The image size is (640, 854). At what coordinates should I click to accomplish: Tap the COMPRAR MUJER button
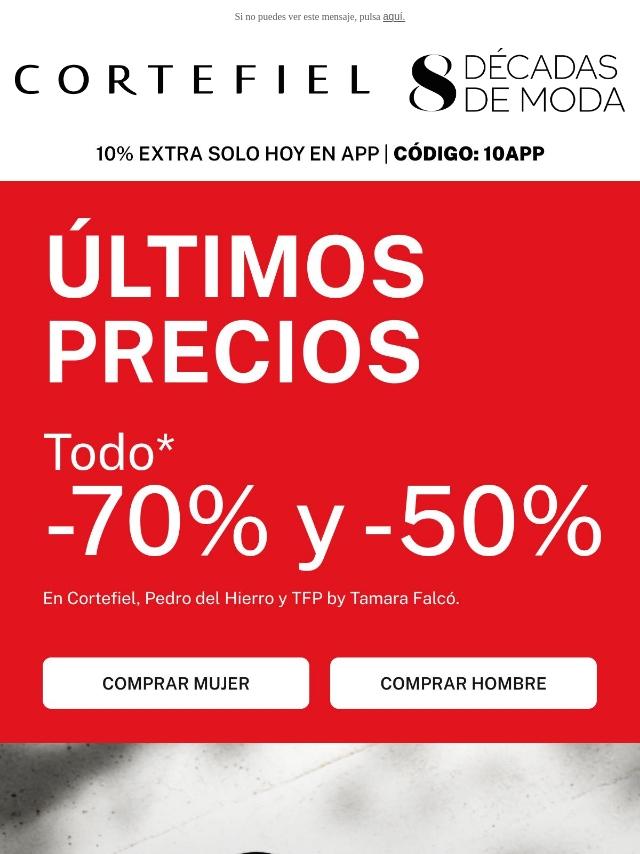176,683
